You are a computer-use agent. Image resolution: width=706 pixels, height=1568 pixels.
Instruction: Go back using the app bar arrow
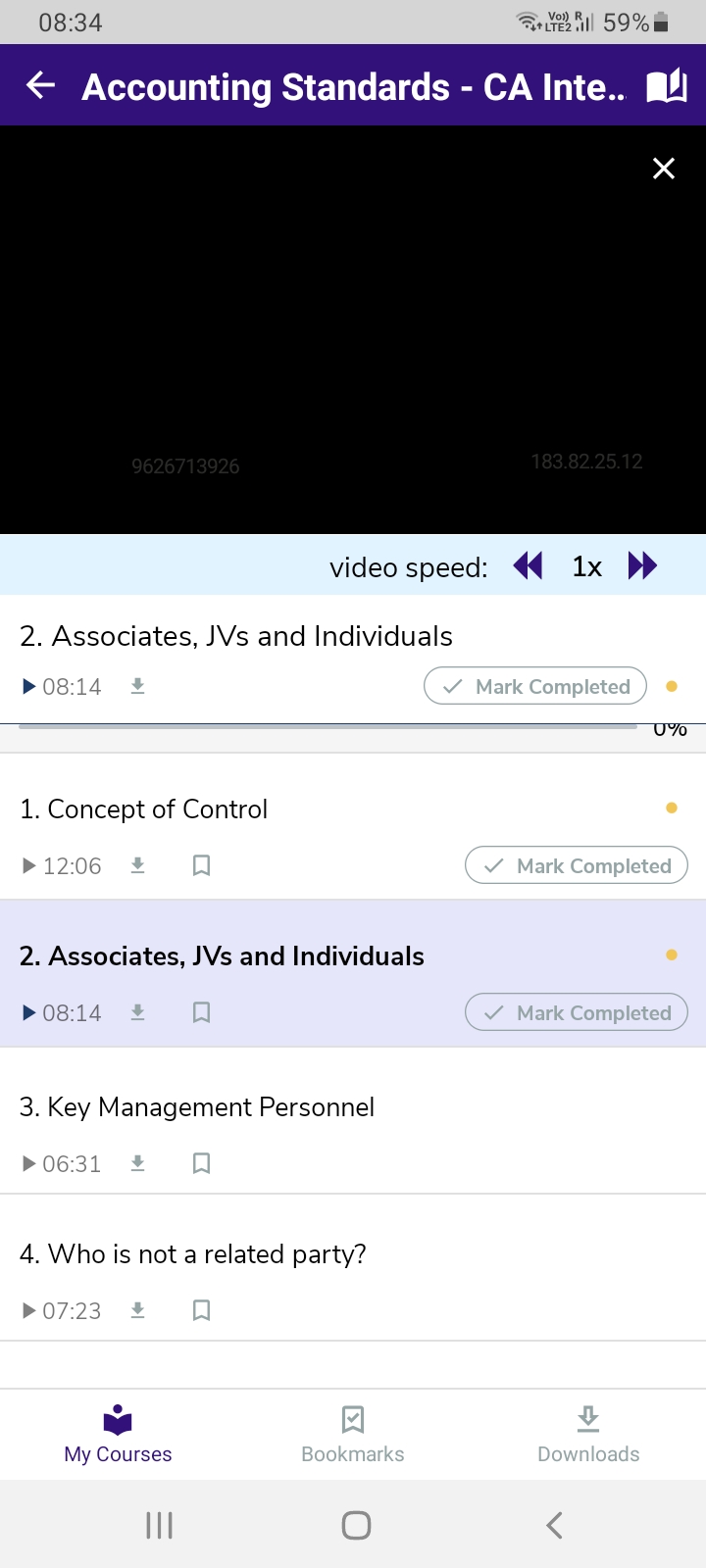coord(40,86)
